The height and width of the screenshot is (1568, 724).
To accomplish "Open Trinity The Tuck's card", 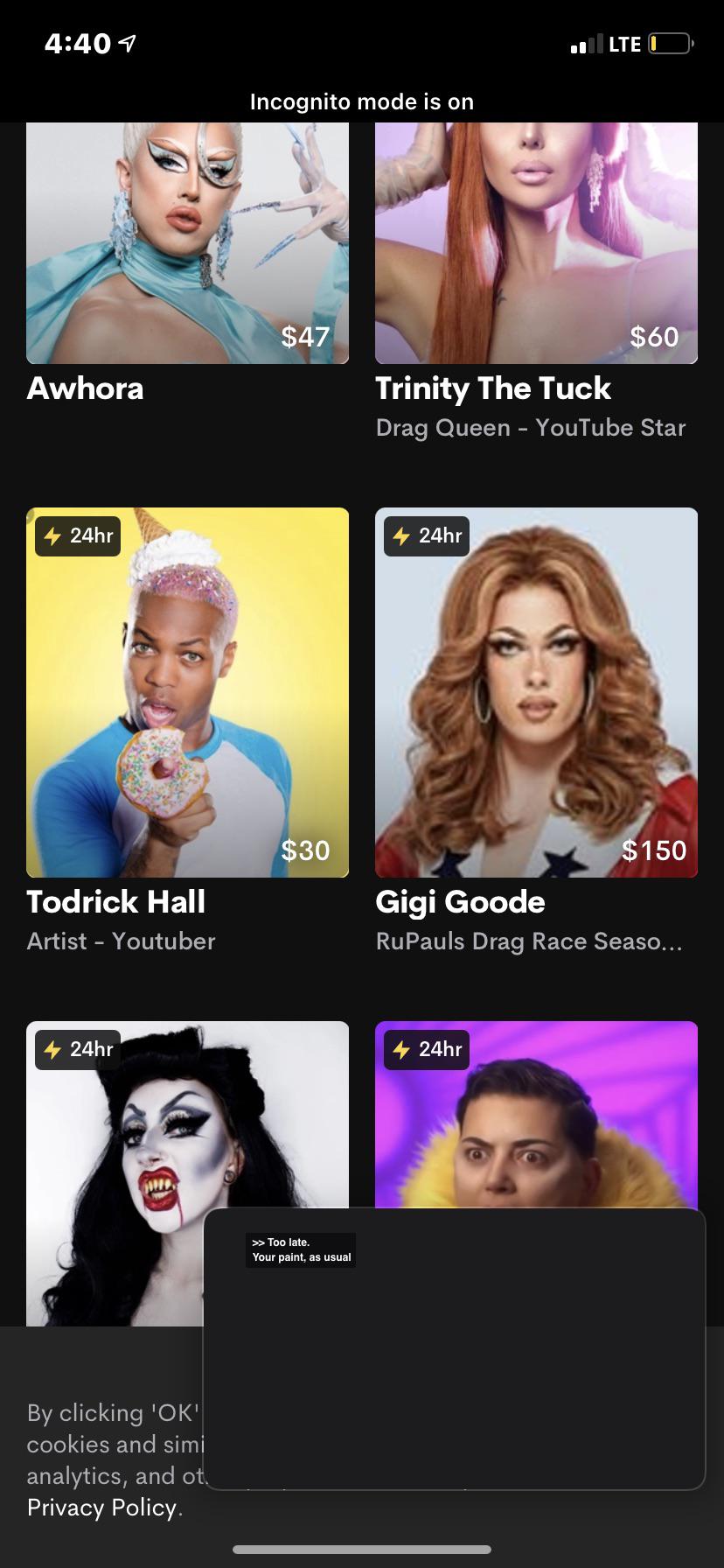I will 536,243.
